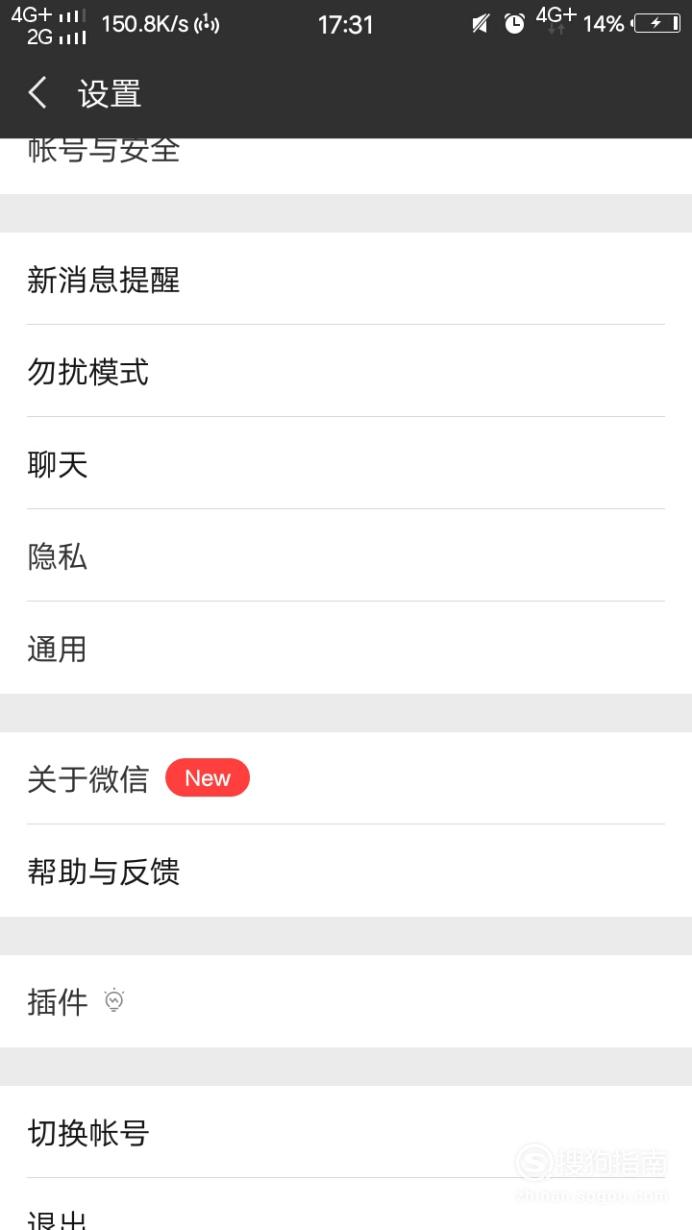The width and height of the screenshot is (692, 1230).
Task: Open 帐号与安全 settings
Action: pos(346,166)
